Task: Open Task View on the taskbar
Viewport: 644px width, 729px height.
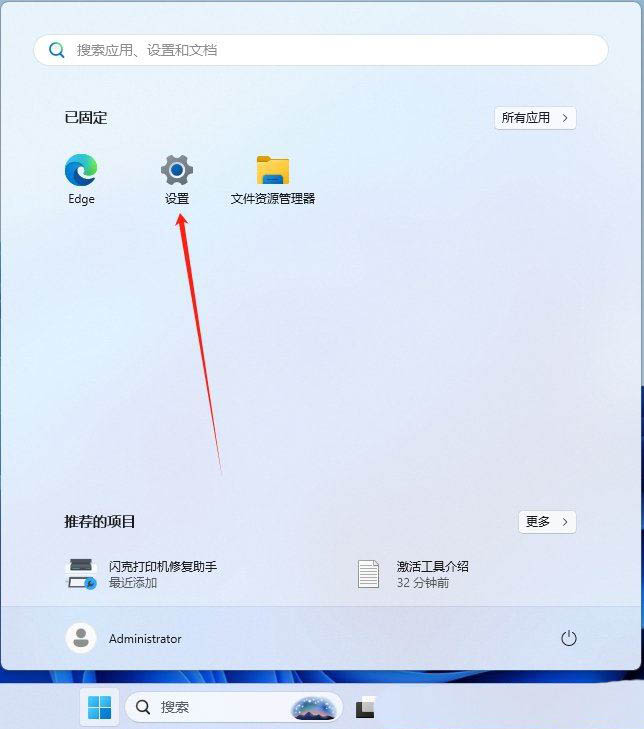Action: [x=365, y=707]
